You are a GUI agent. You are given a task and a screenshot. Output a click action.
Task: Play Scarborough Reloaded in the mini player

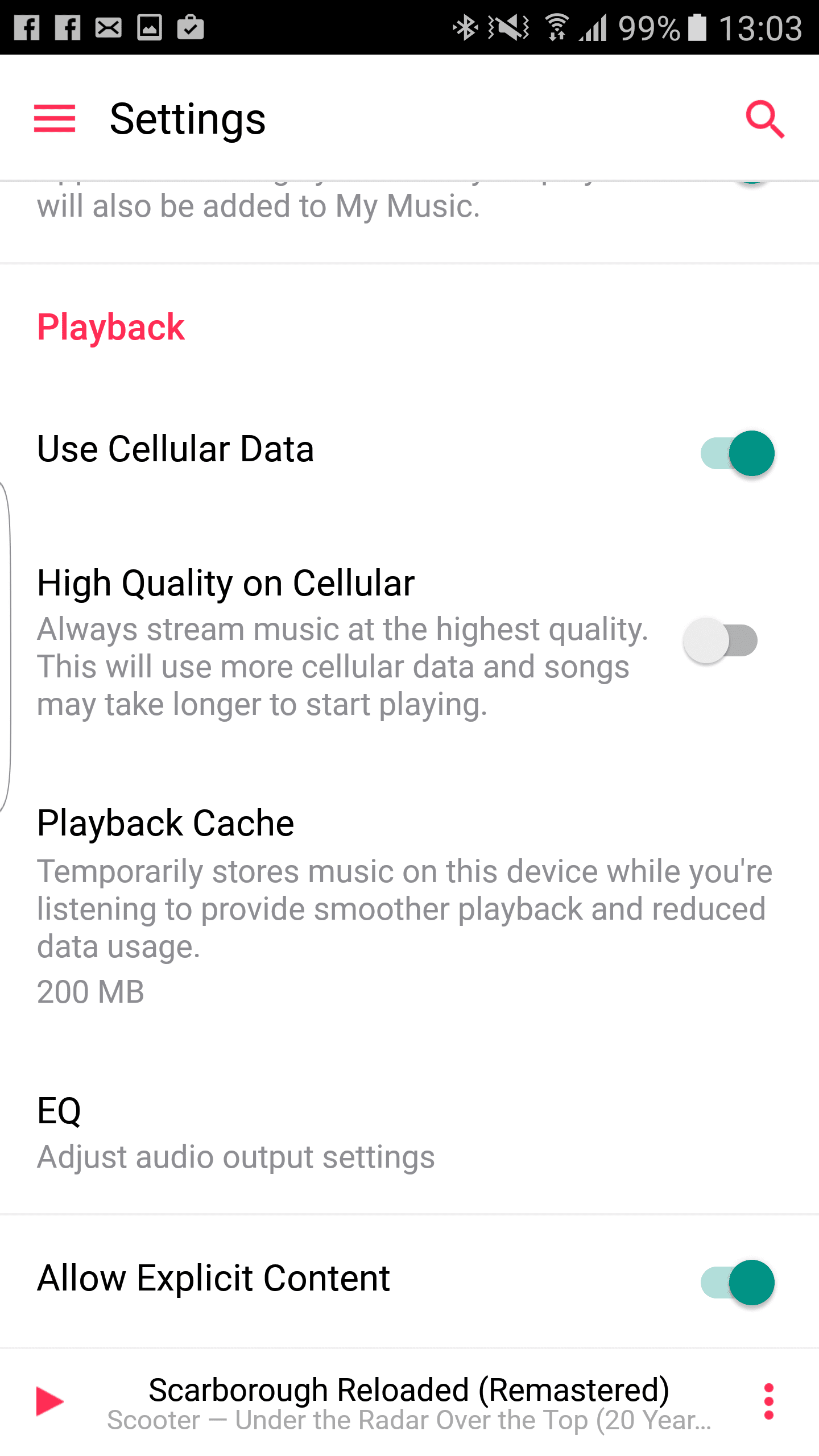[x=50, y=1401]
